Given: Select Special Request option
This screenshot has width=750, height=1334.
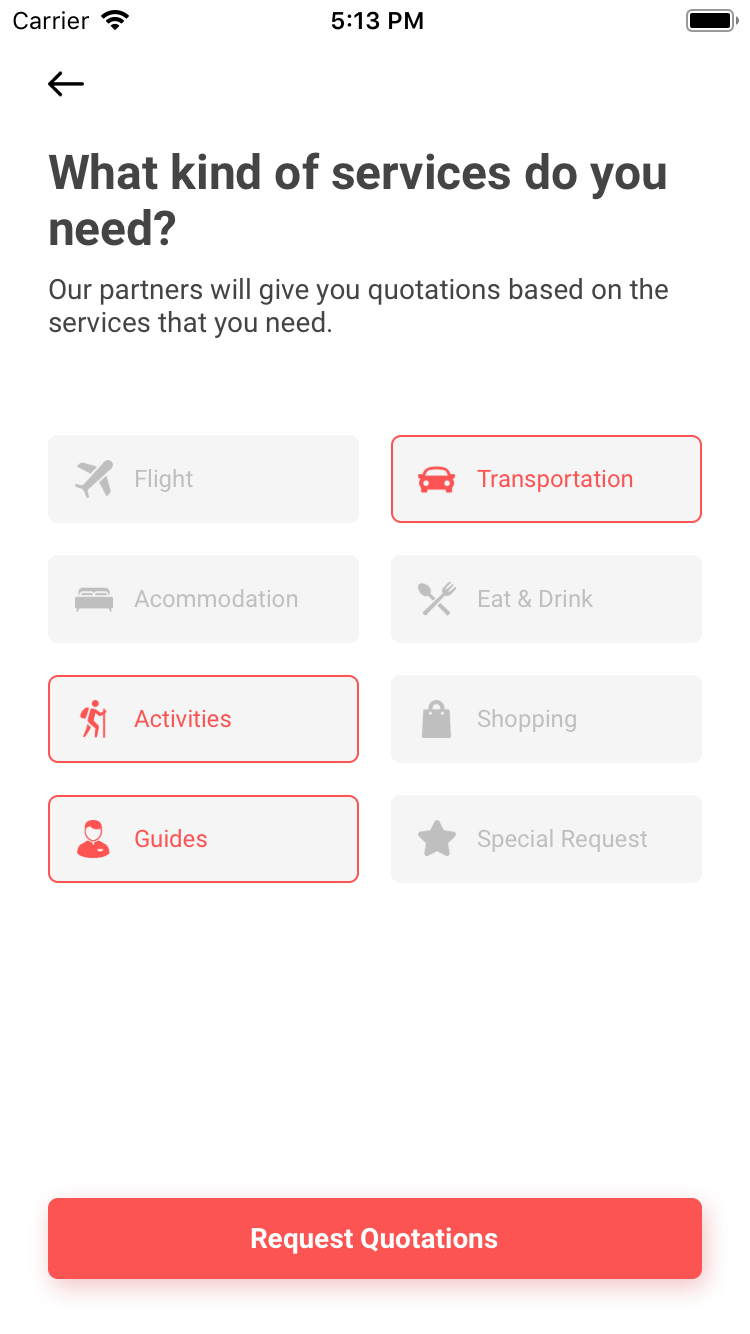Looking at the screenshot, I should tap(546, 839).
